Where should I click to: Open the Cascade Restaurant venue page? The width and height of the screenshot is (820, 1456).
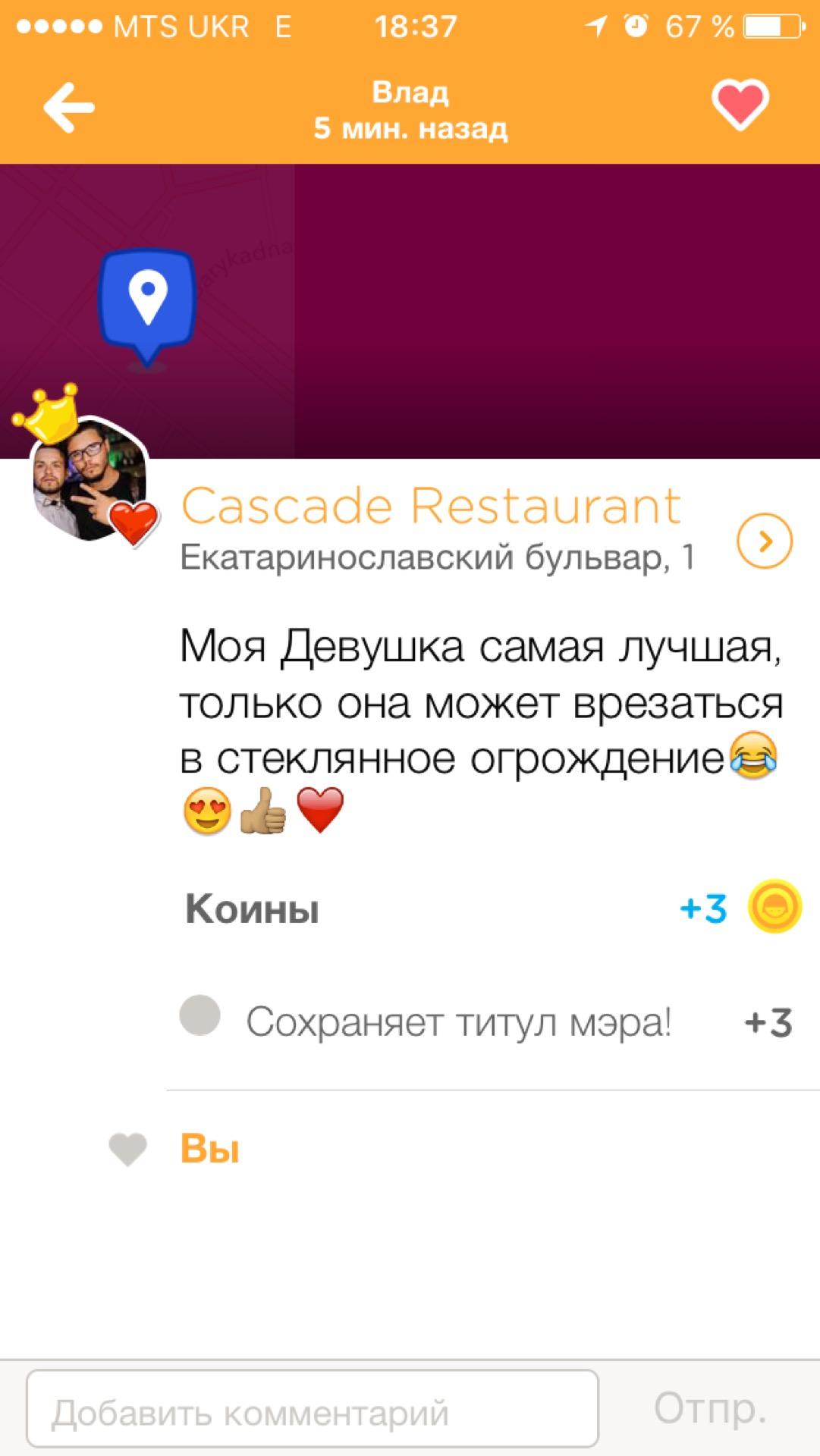pyautogui.click(x=431, y=506)
